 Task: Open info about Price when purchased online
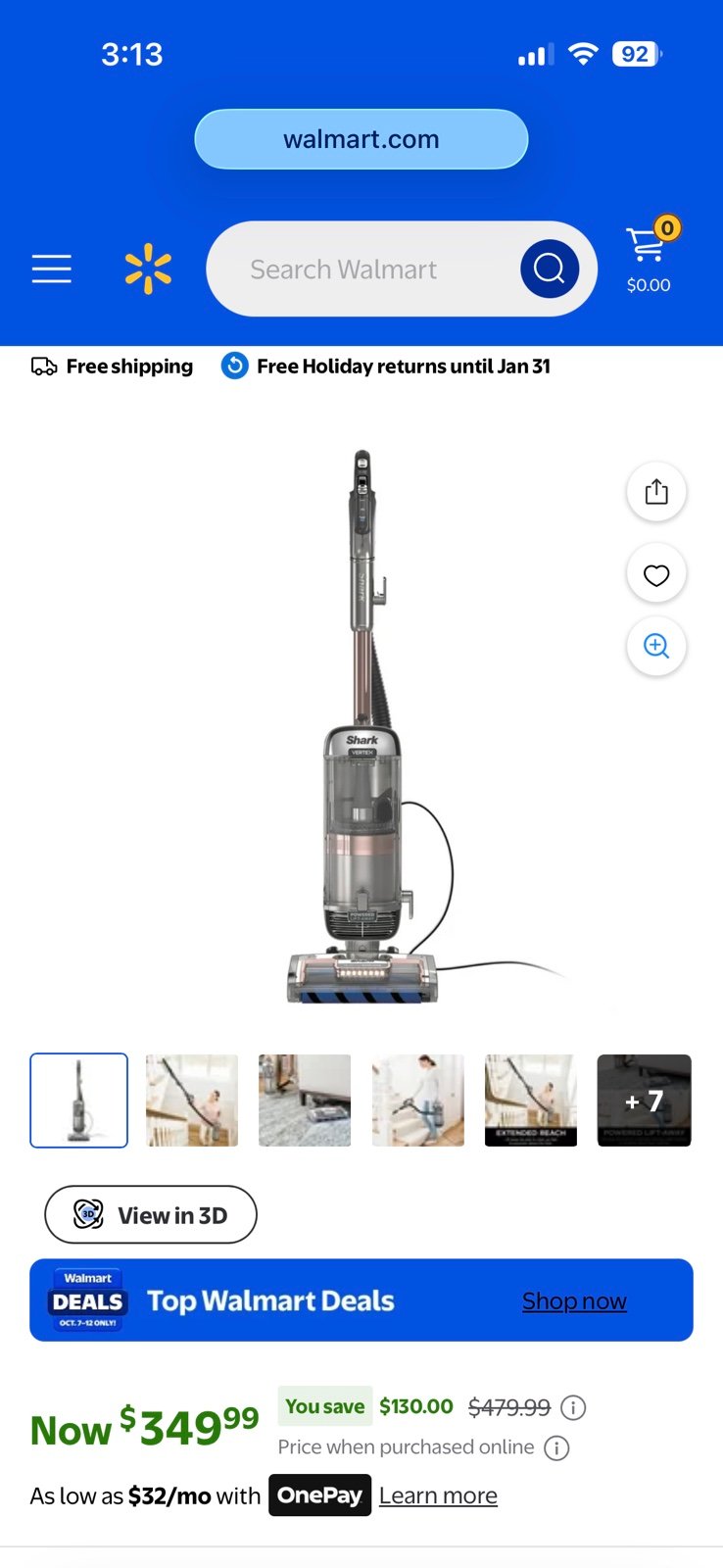556,1448
